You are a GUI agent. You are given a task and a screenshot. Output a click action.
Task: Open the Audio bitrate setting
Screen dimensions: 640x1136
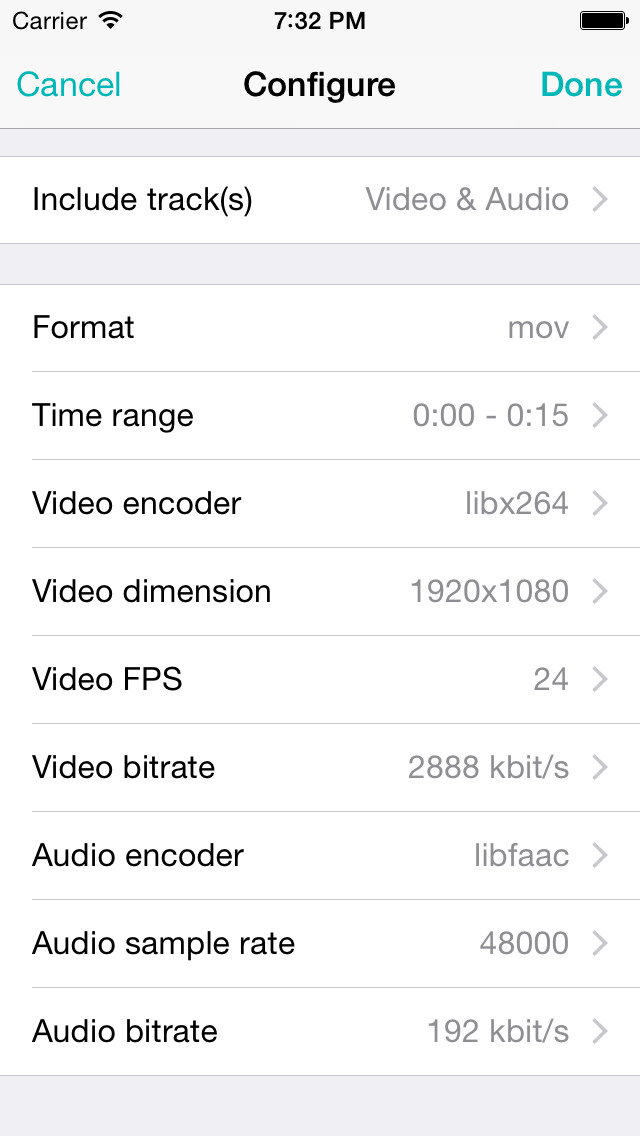tap(320, 1031)
